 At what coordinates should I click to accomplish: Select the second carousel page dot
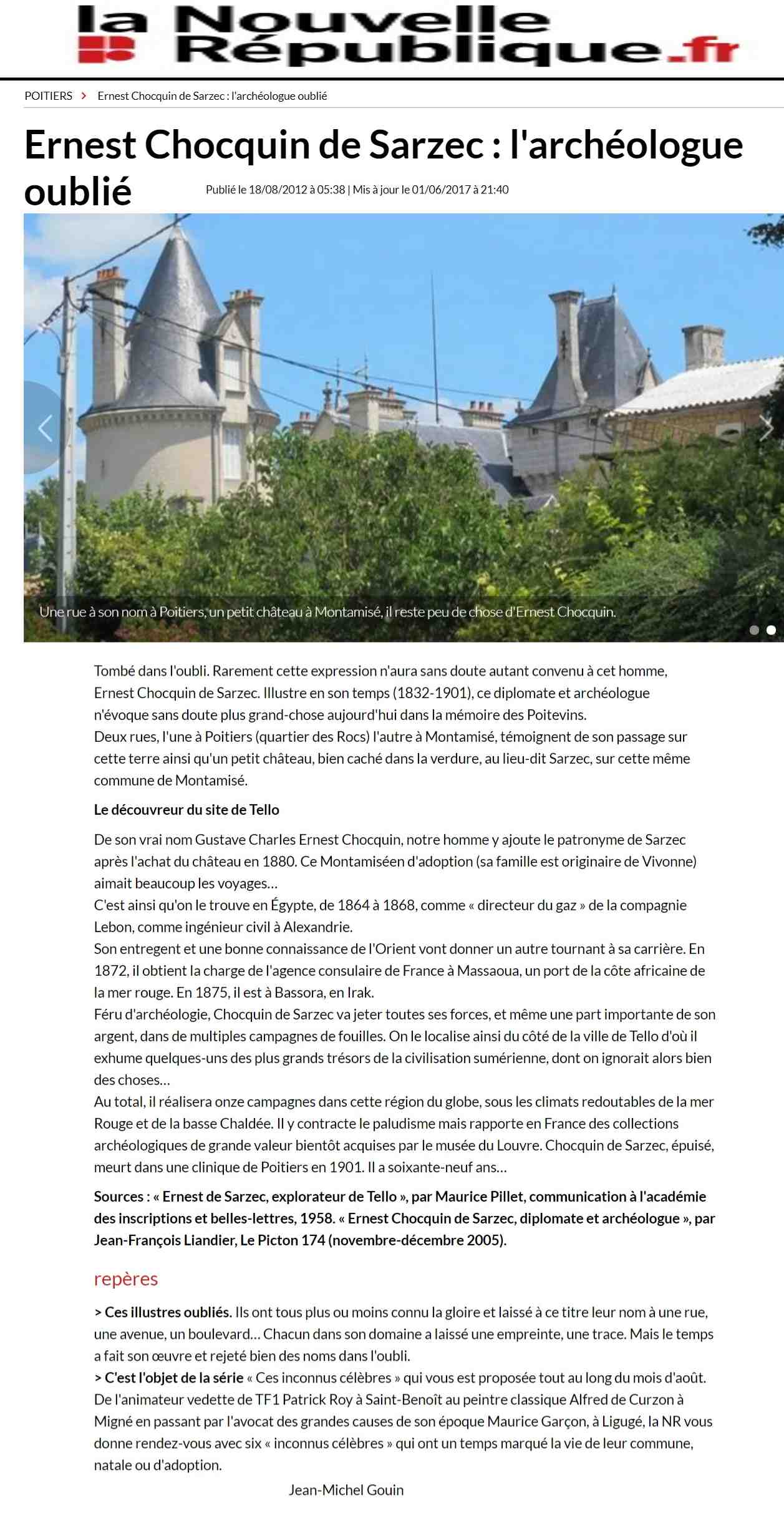pos(771,630)
